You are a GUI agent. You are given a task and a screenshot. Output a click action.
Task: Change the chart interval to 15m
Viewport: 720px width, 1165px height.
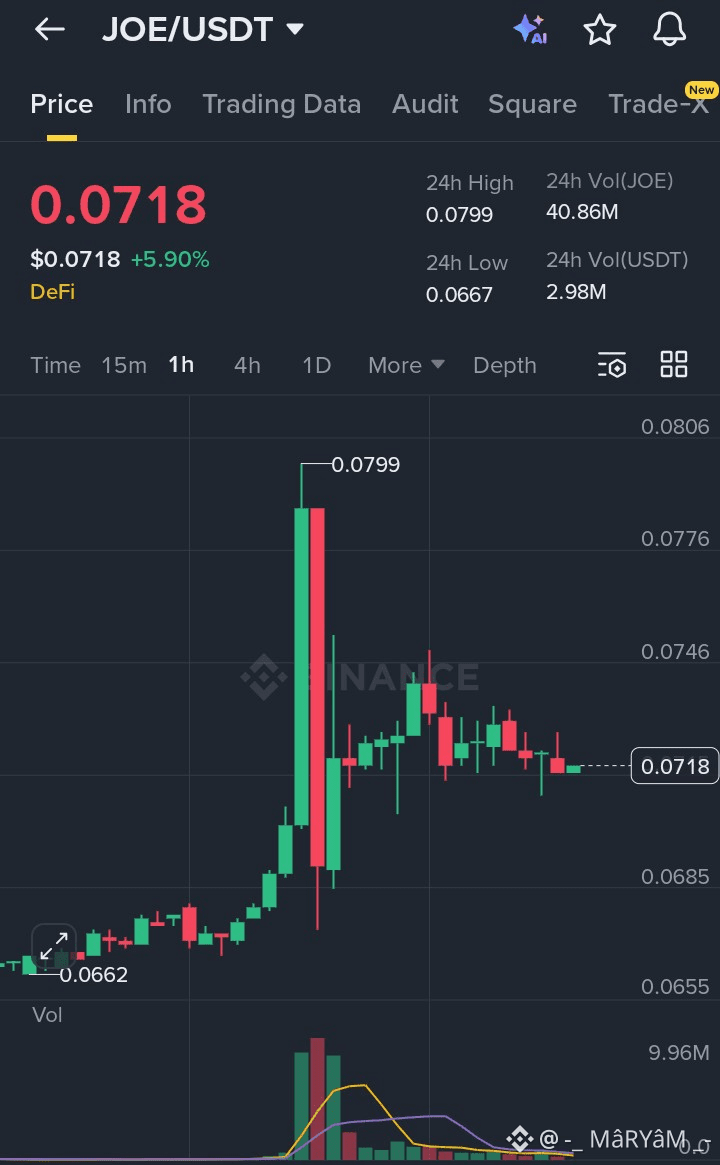[x=124, y=365]
